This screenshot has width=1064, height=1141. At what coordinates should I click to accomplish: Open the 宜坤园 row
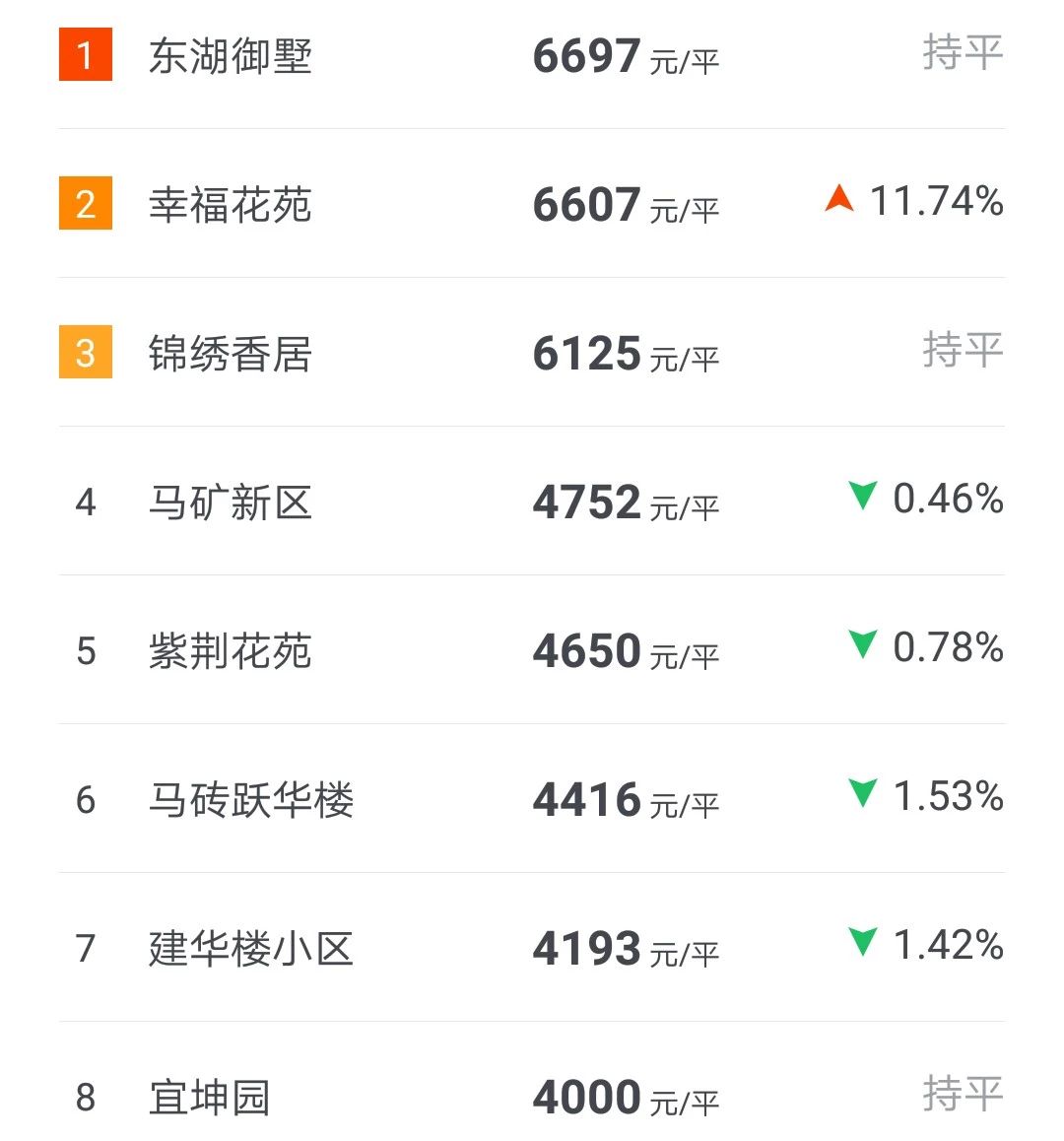[210, 1097]
